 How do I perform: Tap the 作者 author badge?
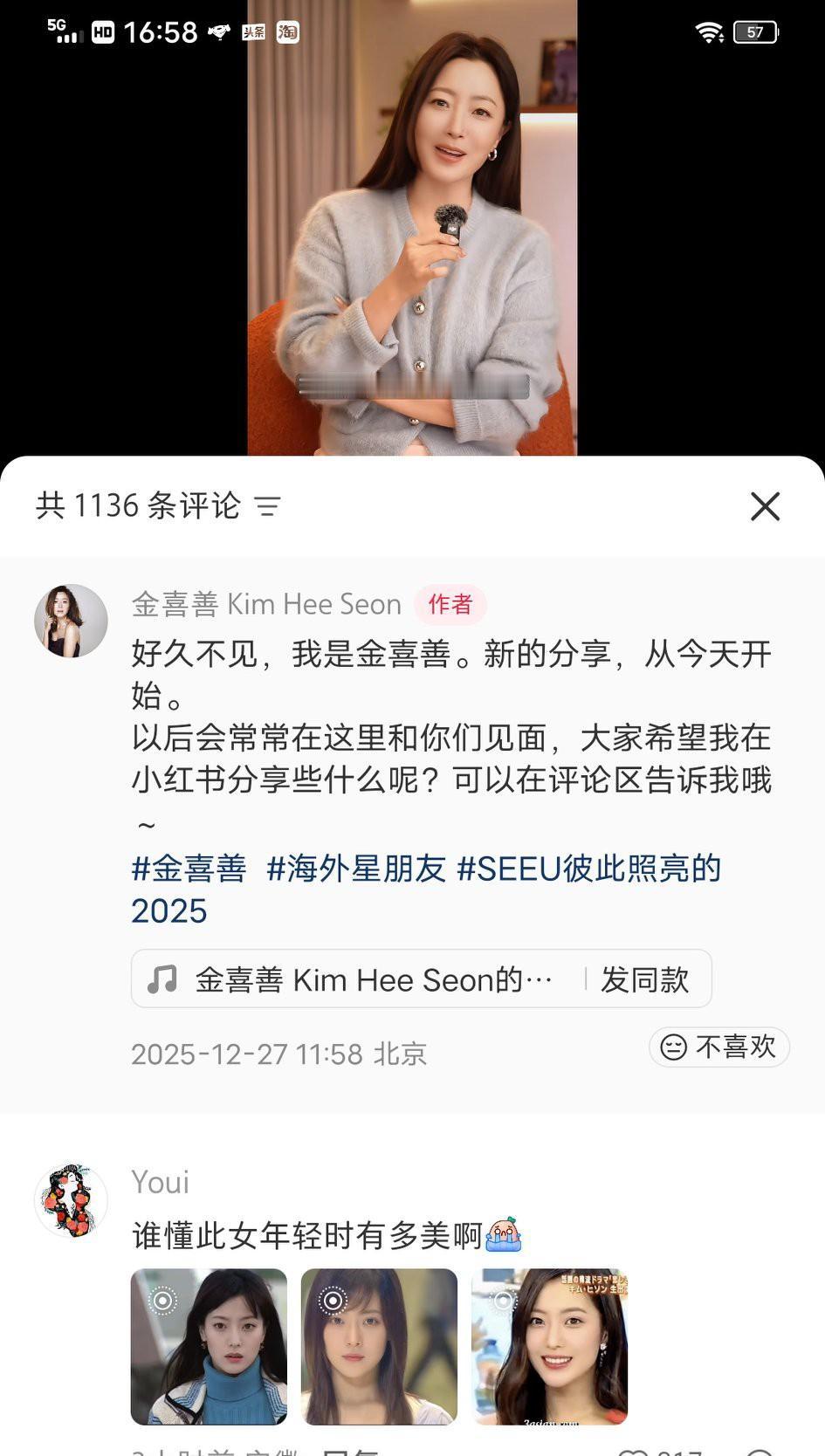point(450,604)
